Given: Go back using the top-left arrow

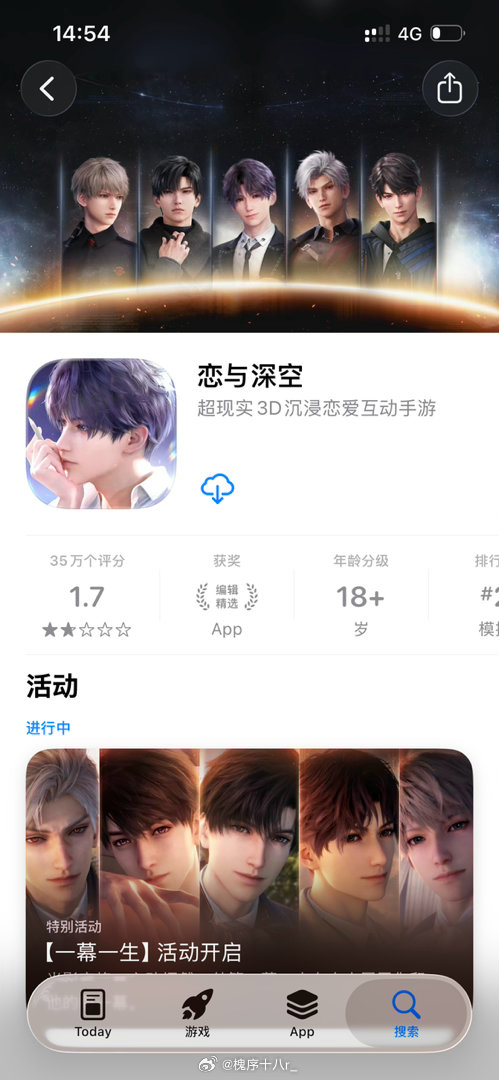Looking at the screenshot, I should coord(48,88).
